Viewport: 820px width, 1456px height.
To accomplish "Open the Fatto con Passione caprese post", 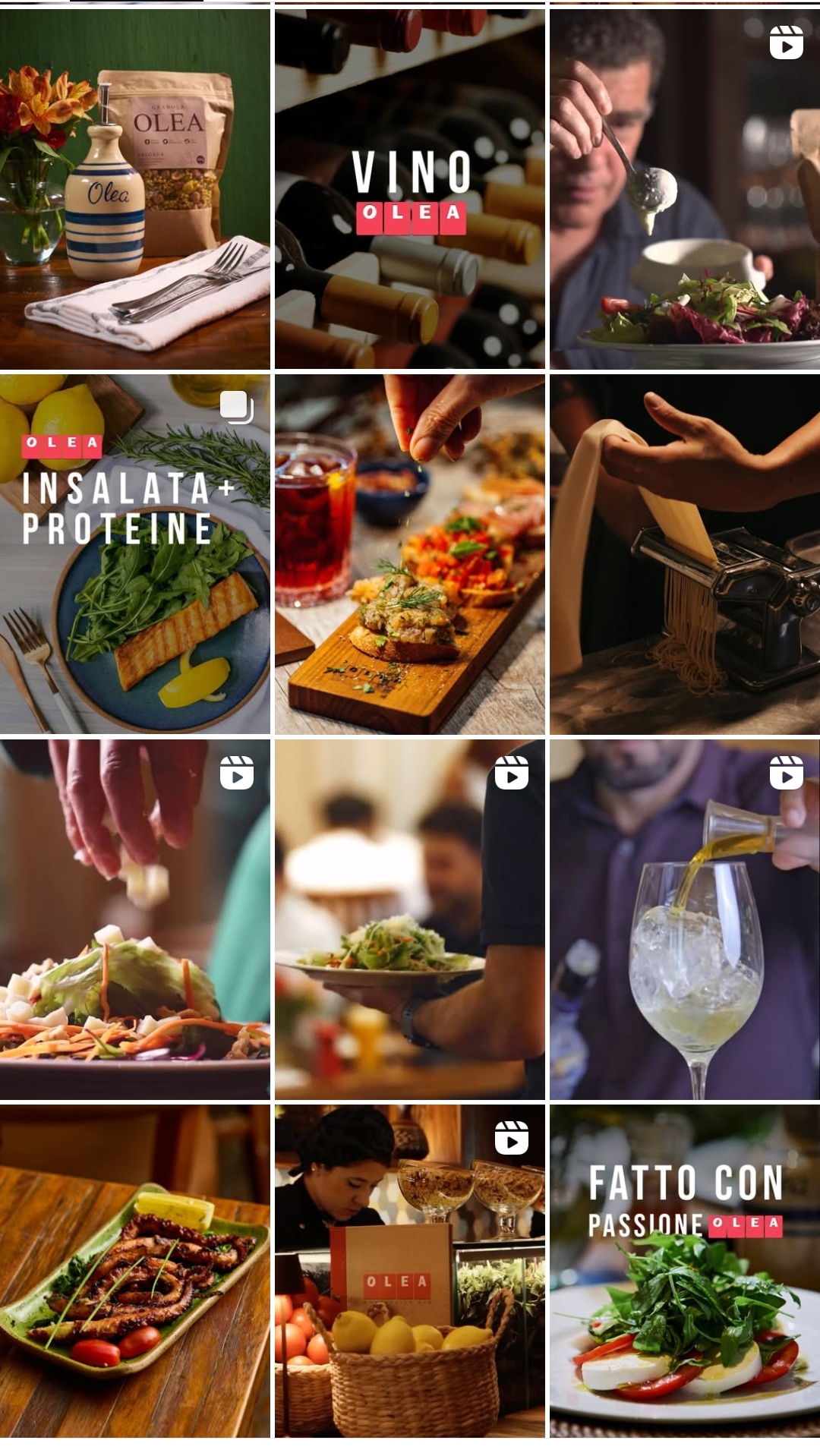I will pyautogui.click(x=685, y=1271).
